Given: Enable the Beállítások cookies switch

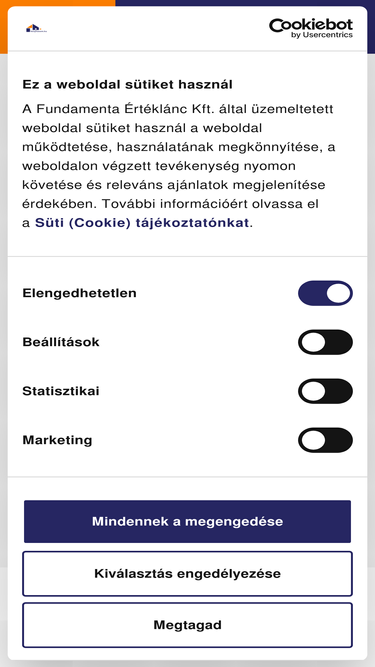Looking at the screenshot, I should click(325, 342).
